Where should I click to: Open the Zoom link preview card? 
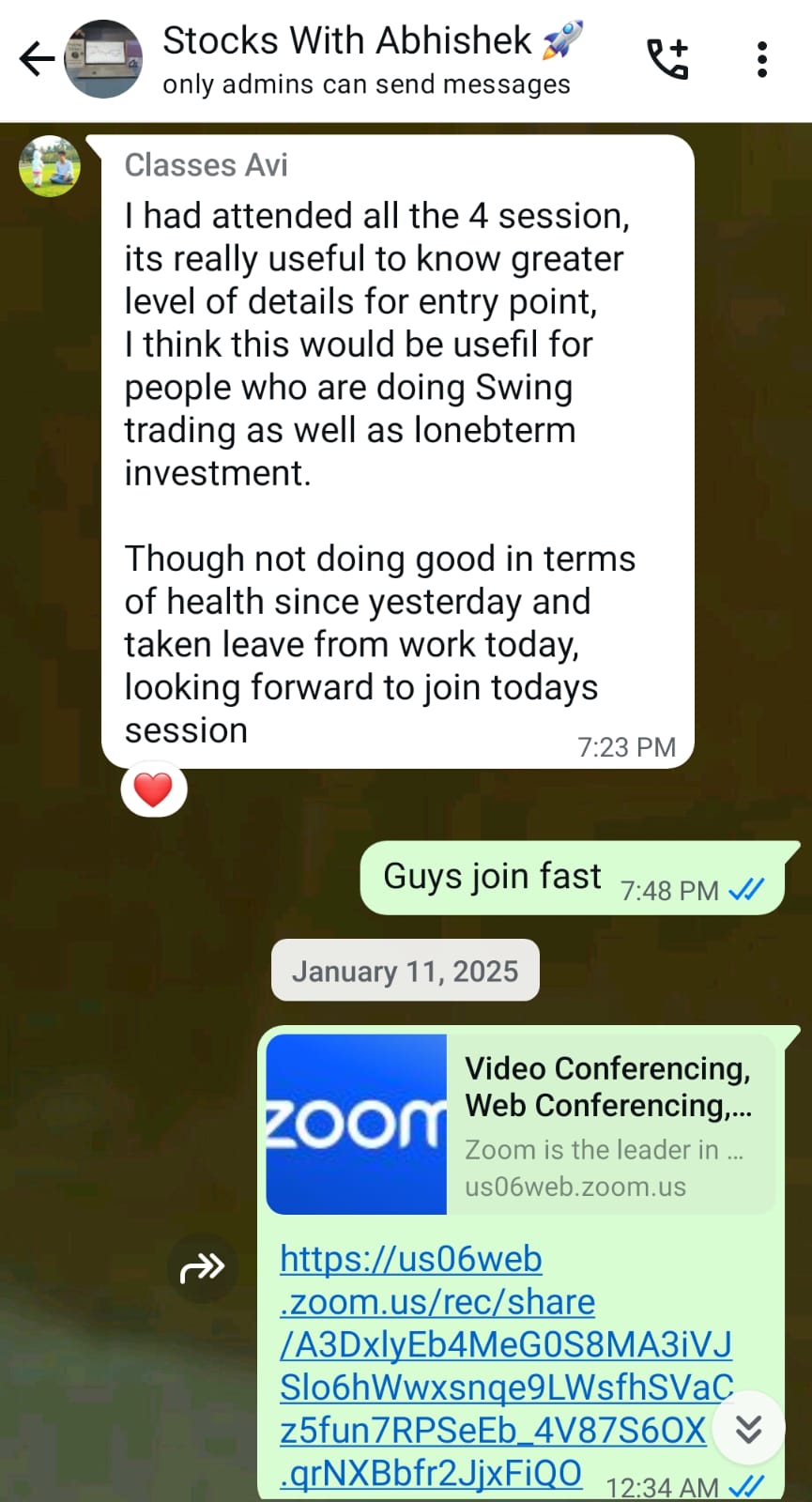point(521,1124)
